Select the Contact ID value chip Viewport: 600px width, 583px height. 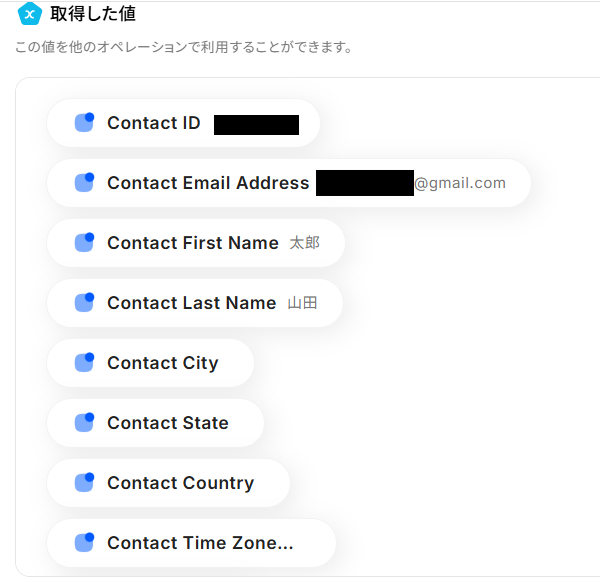click(182, 123)
